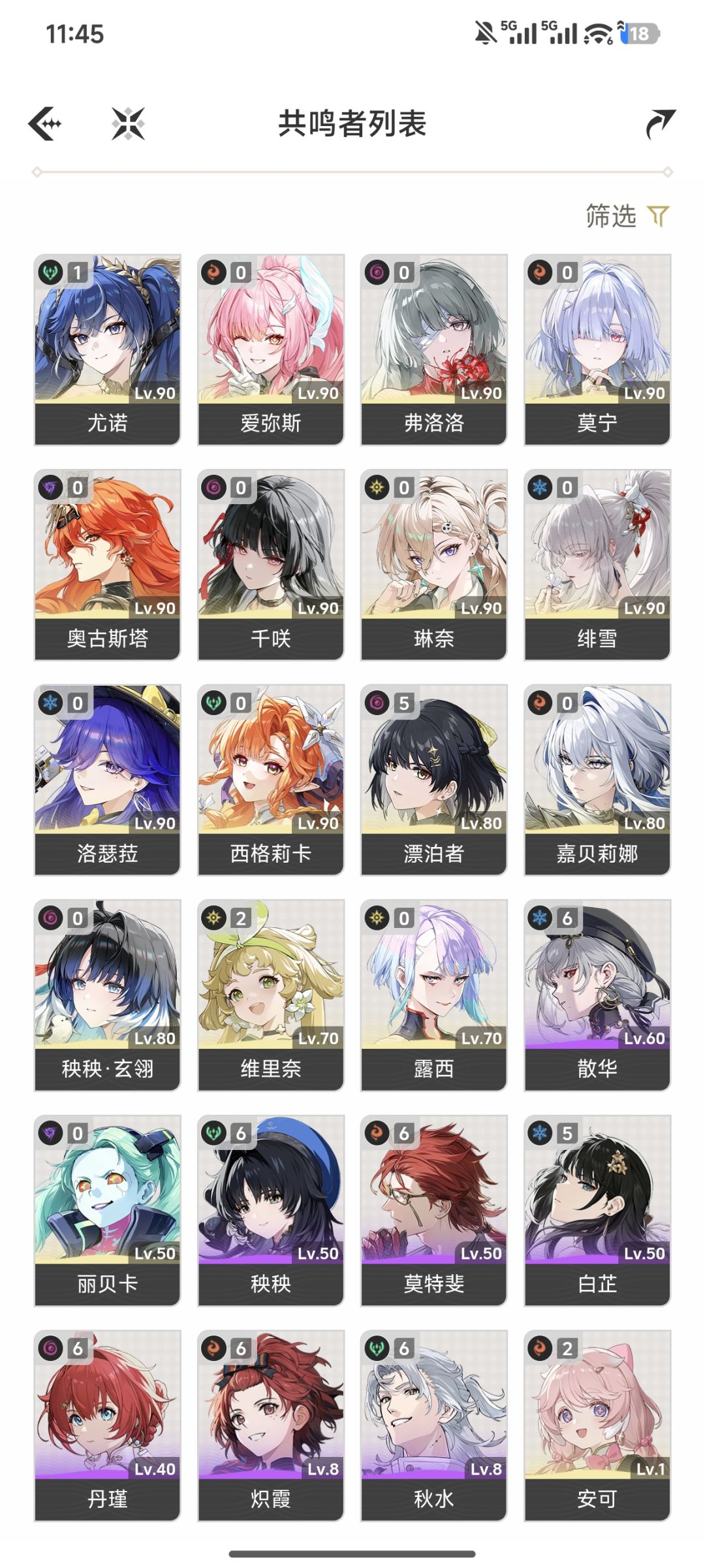The height and width of the screenshot is (1568, 705).
Task: View the 千咲 character card
Action: click(x=271, y=565)
